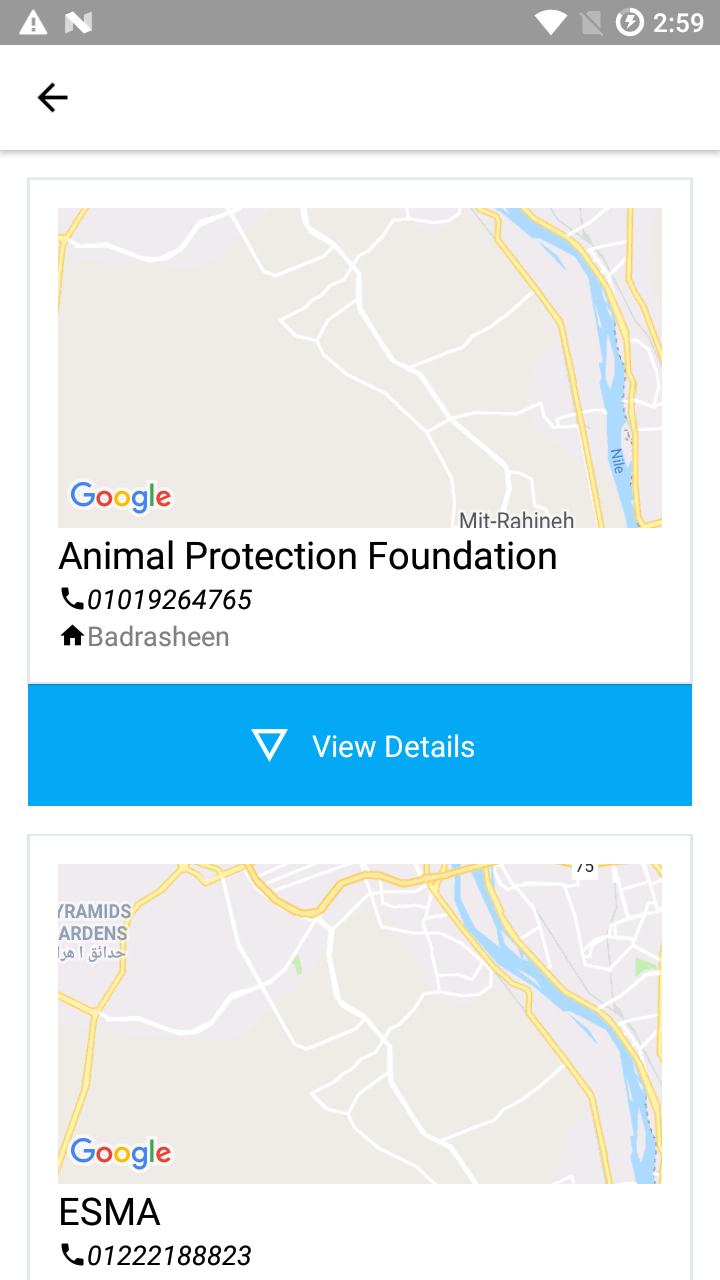
Task: Call the ESMA number 01222188823
Action: (169, 1255)
